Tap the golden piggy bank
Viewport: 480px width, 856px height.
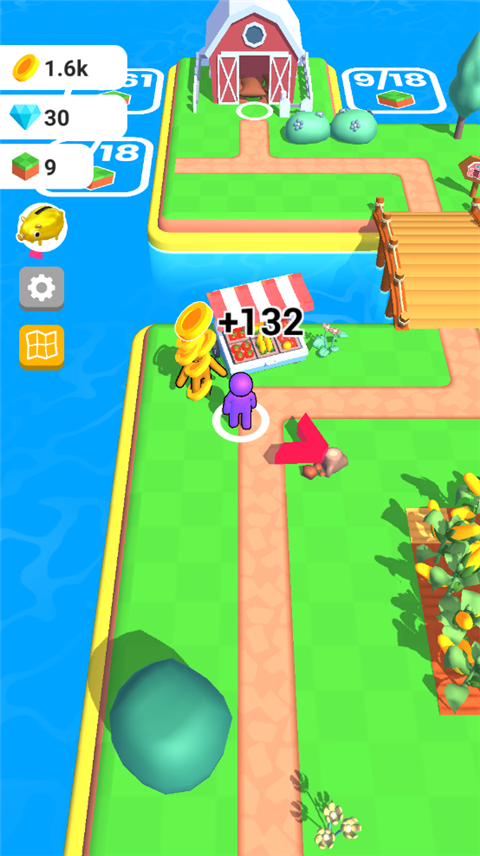[x=42, y=227]
